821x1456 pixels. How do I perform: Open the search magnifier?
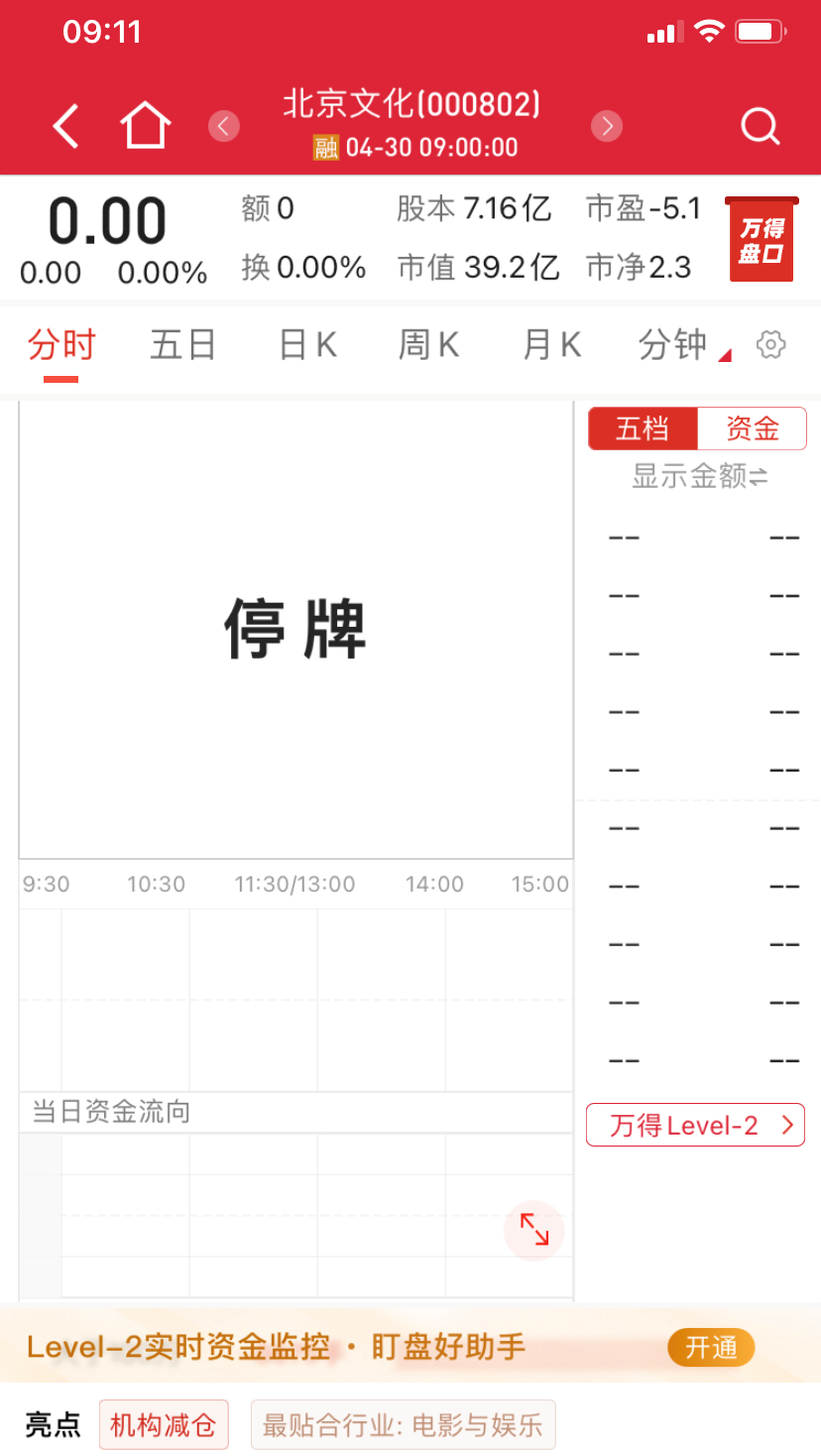(x=761, y=126)
